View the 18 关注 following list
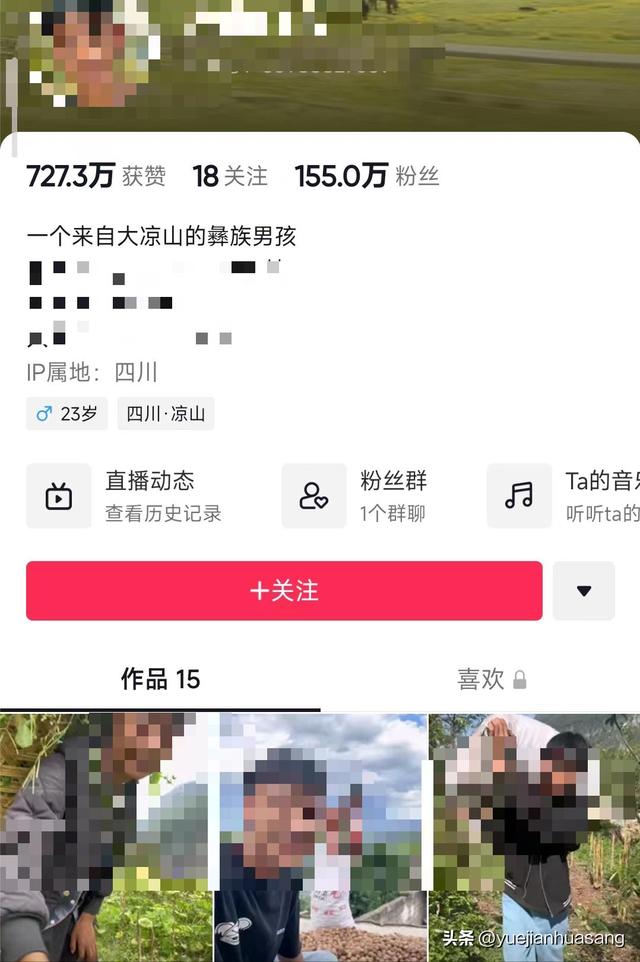This screenshot has width=640, height=962. (230, 177)
